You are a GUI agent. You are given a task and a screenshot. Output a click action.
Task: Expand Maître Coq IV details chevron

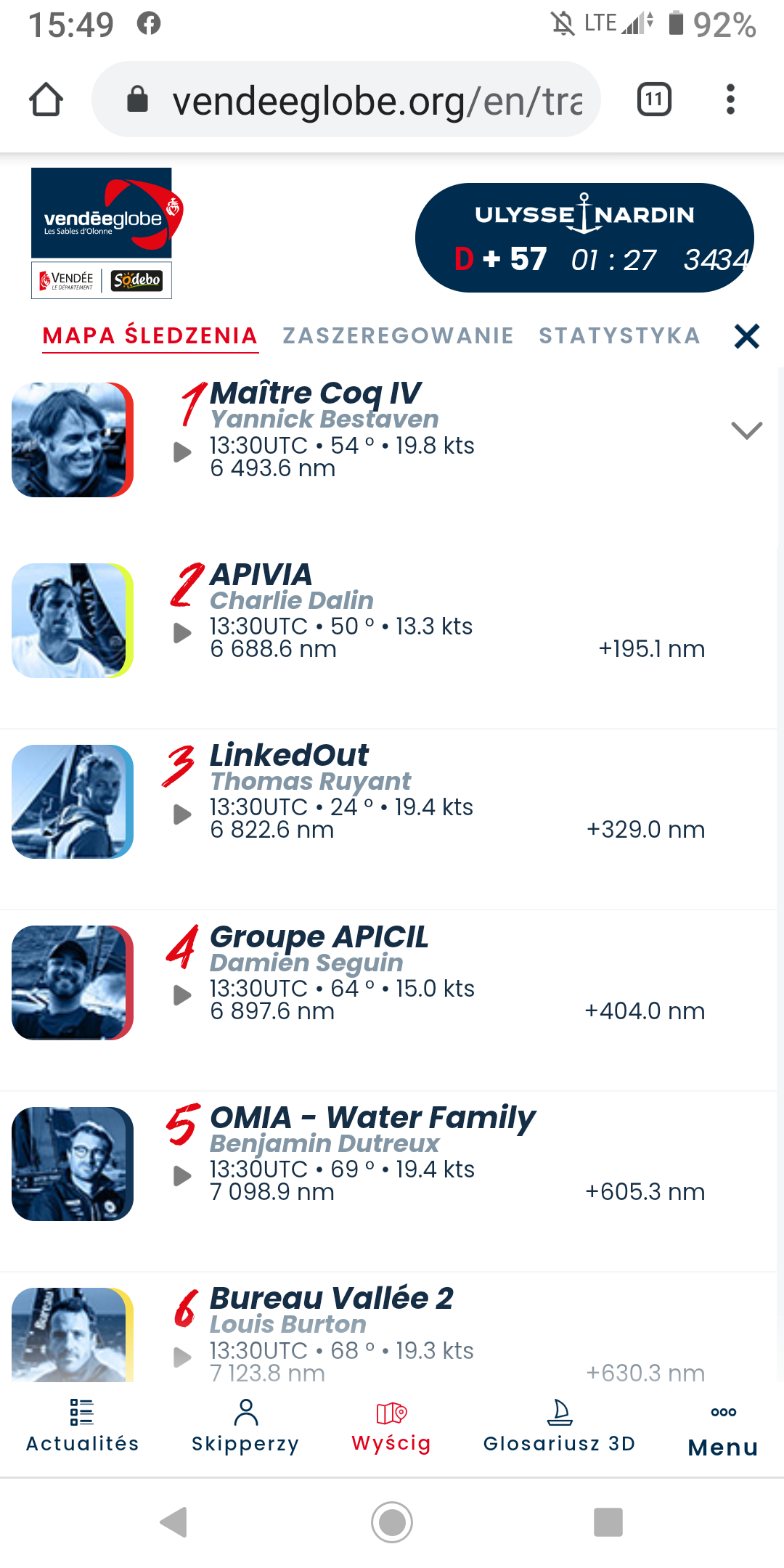[747, 430]
